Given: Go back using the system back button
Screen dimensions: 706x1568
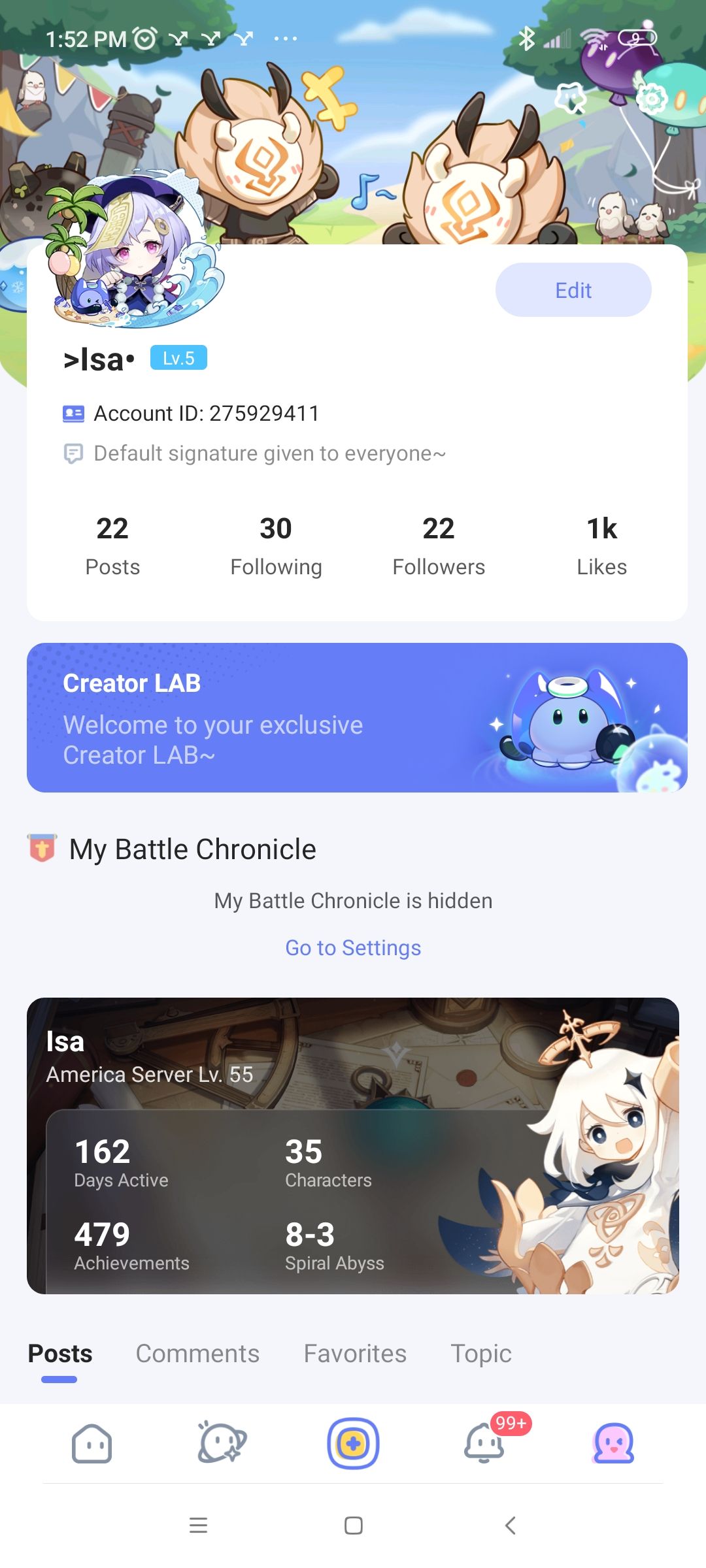Looking at the screenshot, I should (511, 1526).
